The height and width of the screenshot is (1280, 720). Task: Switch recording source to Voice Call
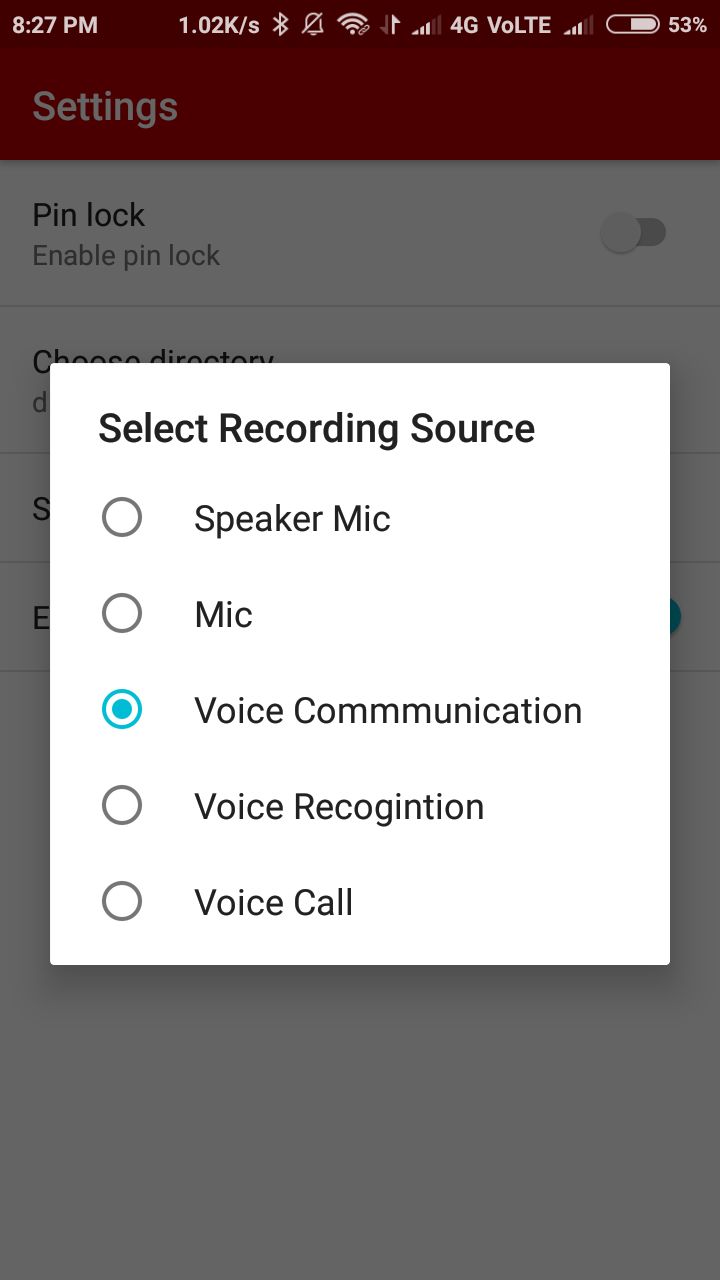pyautogui.click(x=122, y=902)
